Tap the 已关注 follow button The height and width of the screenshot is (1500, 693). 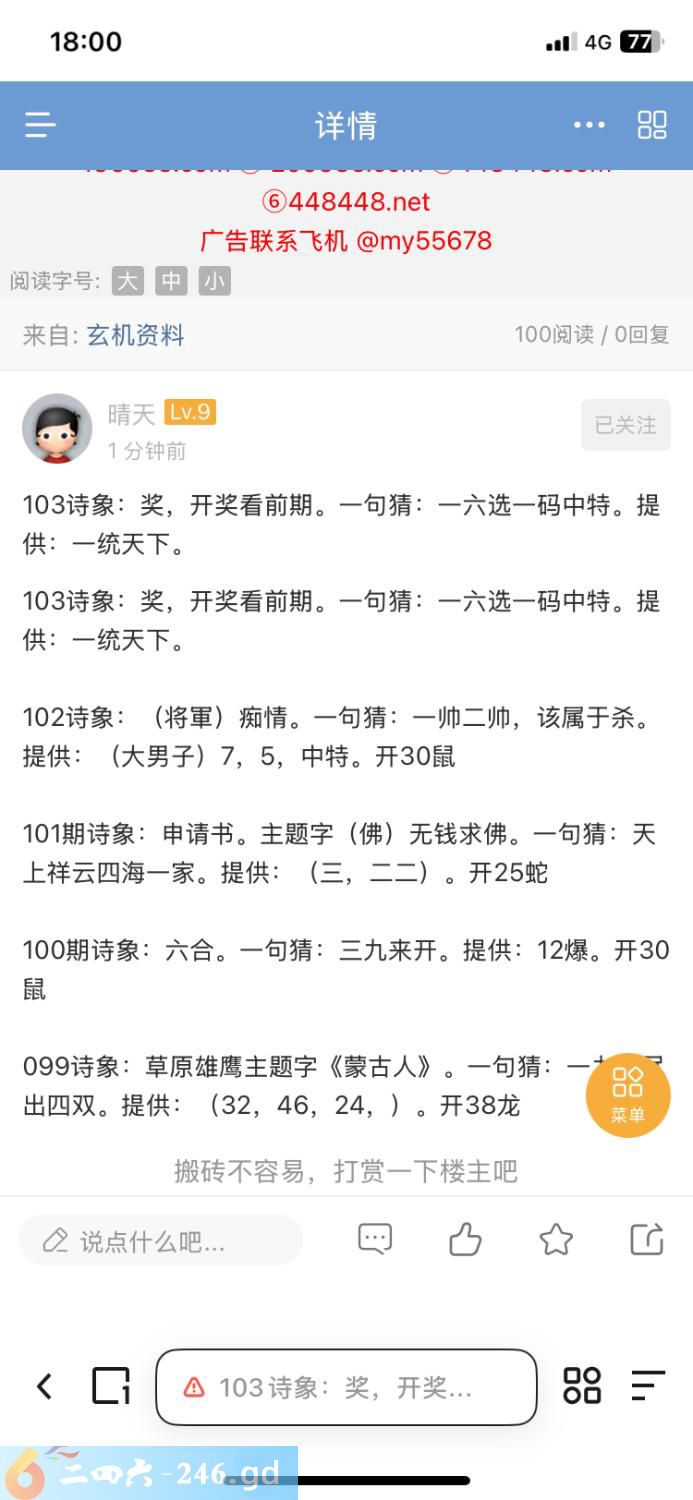pos(625,425)
